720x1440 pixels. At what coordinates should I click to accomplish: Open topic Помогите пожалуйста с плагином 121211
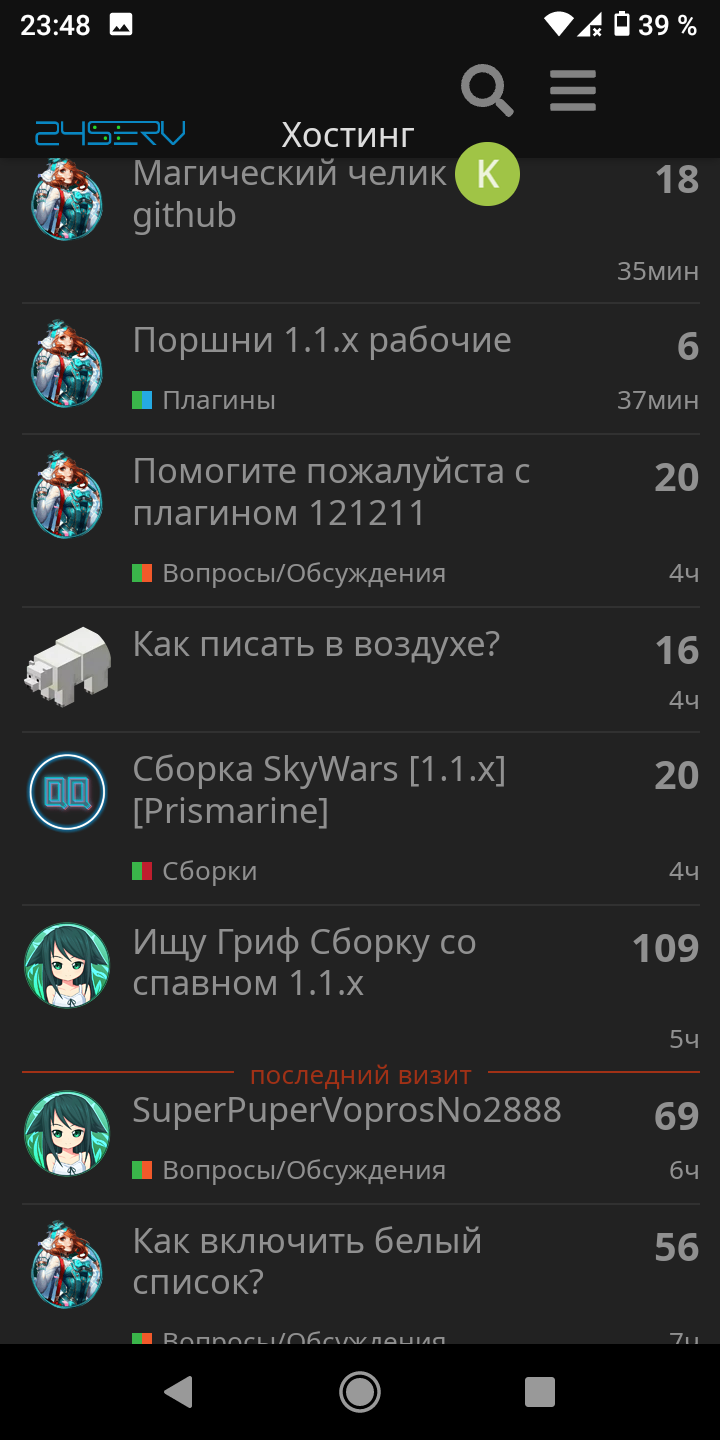[331, 491]
